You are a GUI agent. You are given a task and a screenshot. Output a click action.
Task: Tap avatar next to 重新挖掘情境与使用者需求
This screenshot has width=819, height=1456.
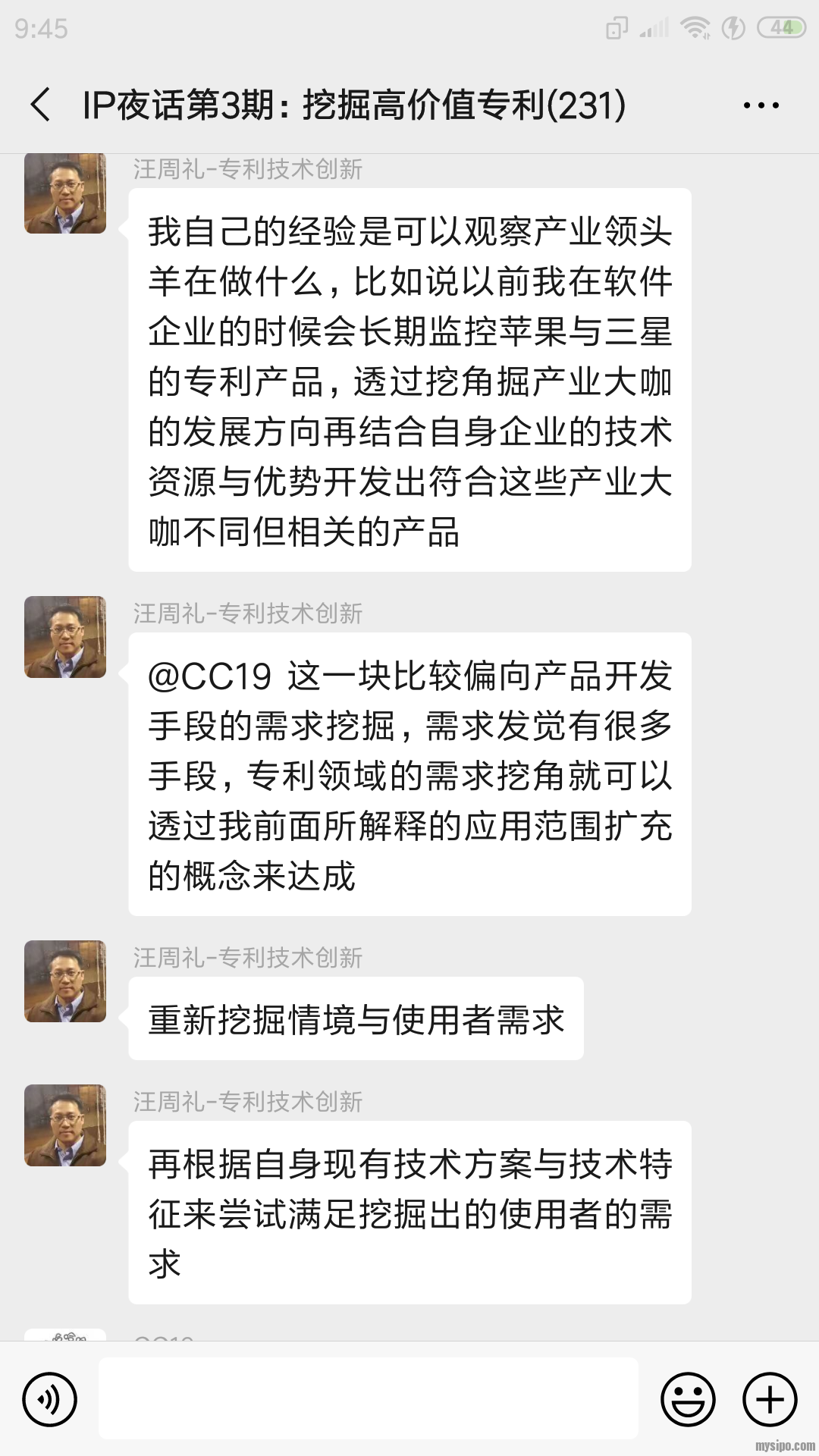[65, 981]
